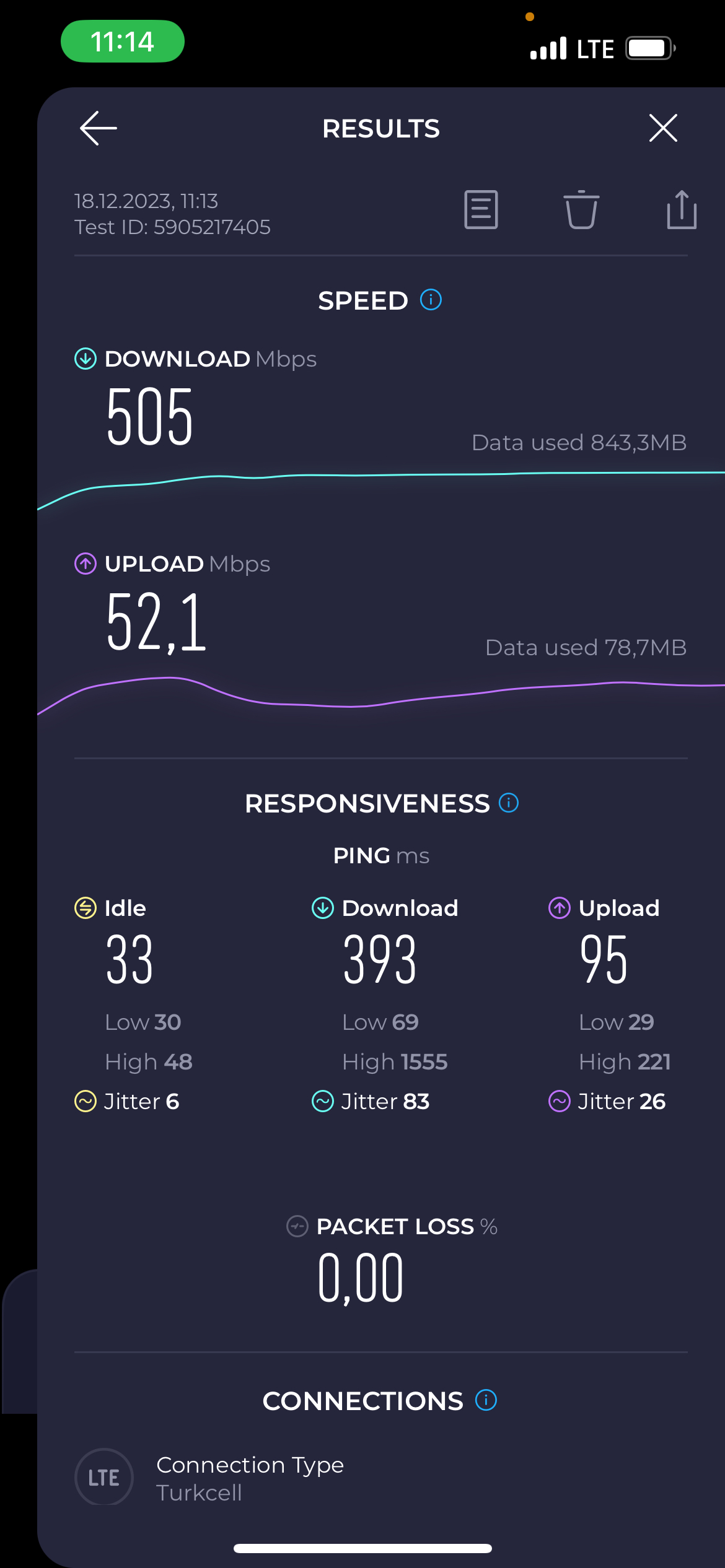Open the Speed info icon

(x=431, y=300)
